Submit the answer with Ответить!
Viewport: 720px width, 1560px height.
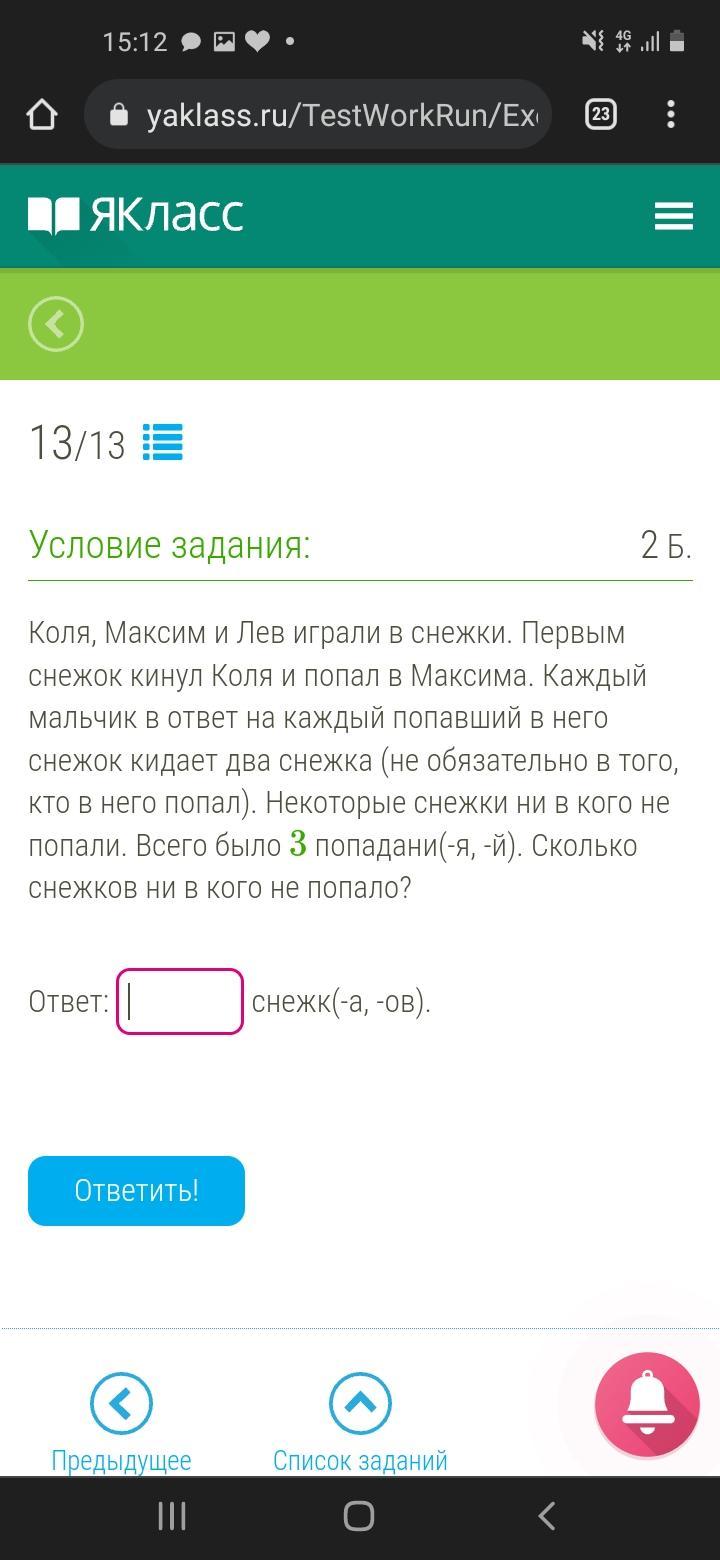coord(136,1190)
